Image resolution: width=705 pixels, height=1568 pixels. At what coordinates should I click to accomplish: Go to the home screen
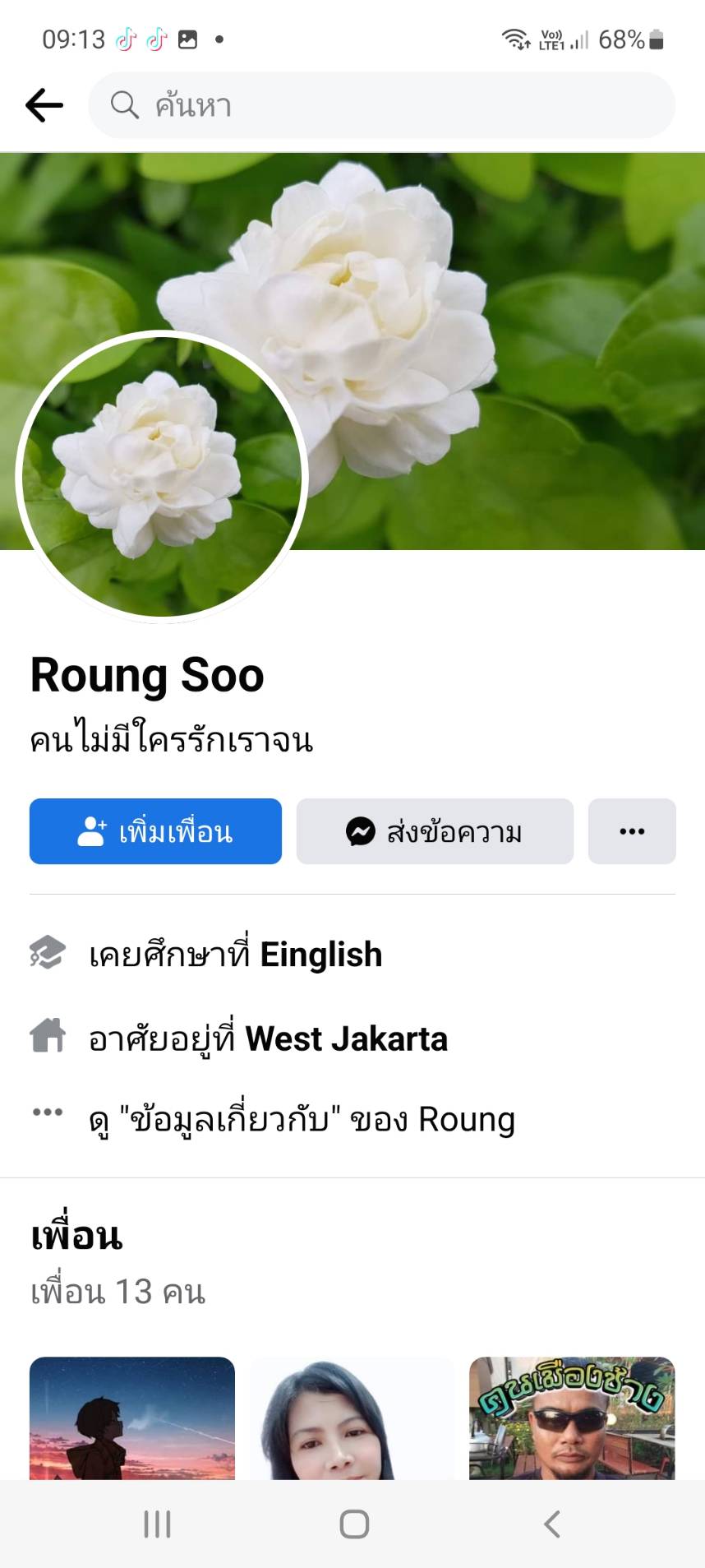pos(353,1524)
